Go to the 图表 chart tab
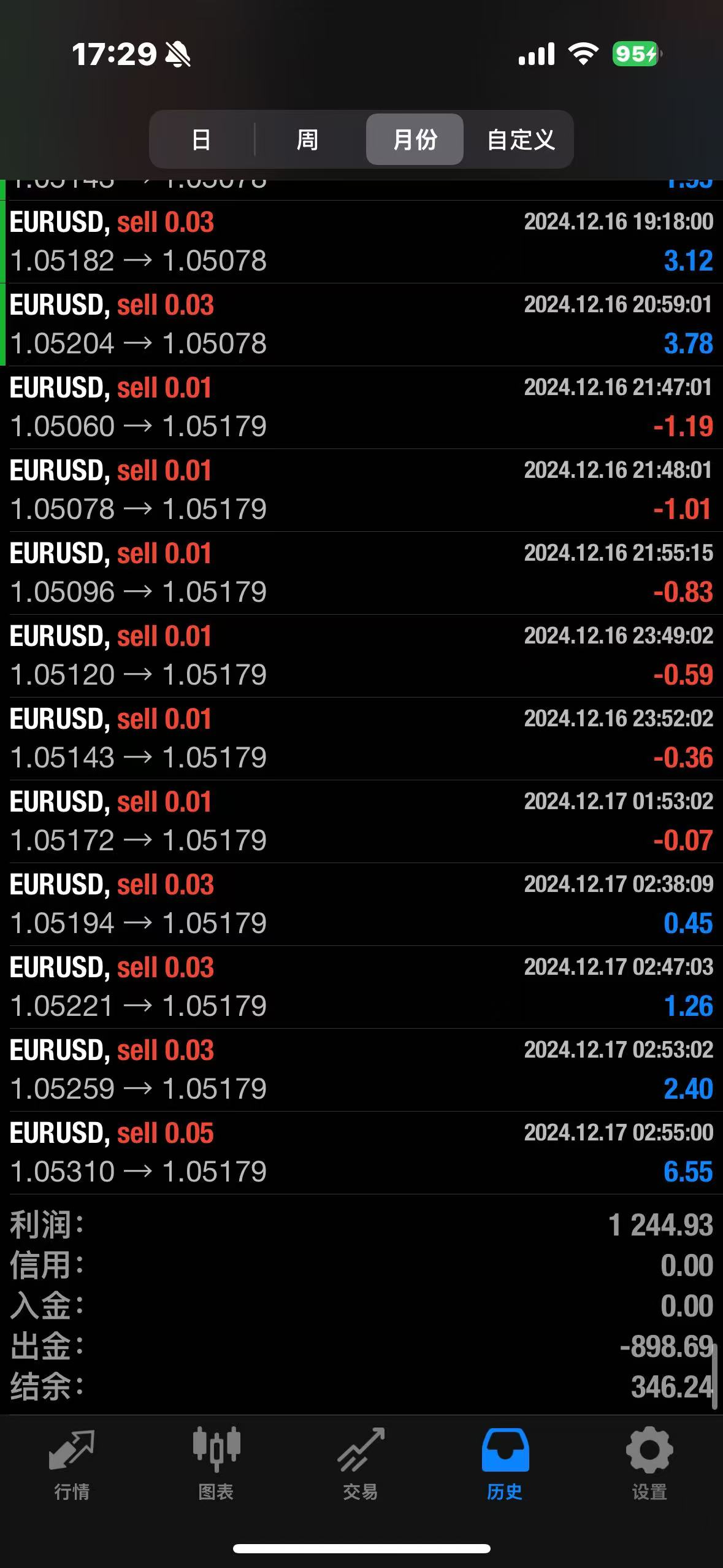The width and height of the screenshot is (723, 1568). pos(216,1463)
